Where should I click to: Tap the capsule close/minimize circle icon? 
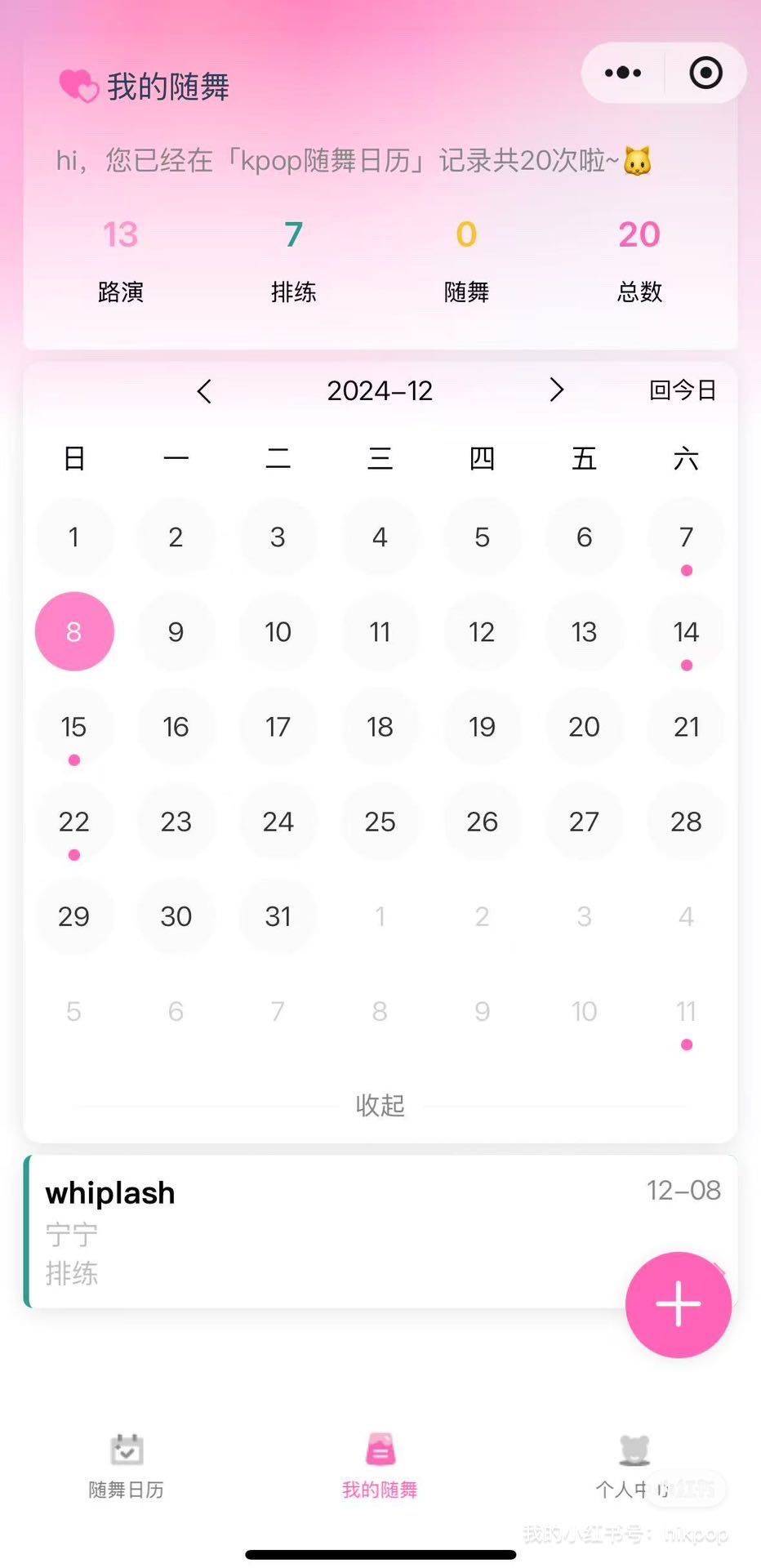click(704, 73)
